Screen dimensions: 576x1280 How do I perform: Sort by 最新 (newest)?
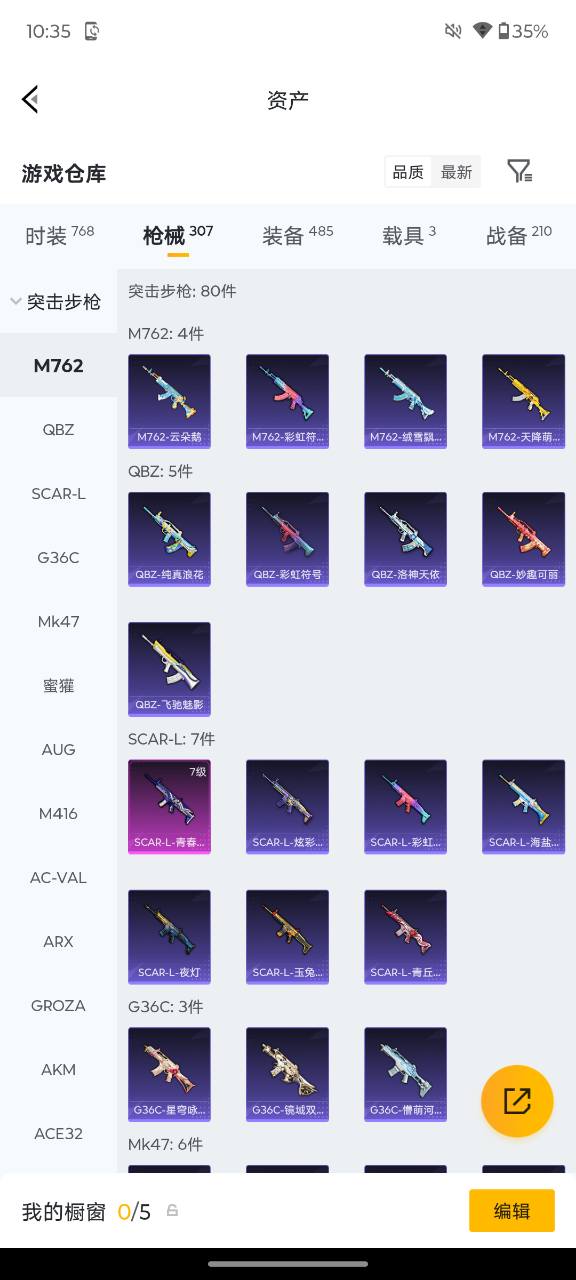(456, 172)
